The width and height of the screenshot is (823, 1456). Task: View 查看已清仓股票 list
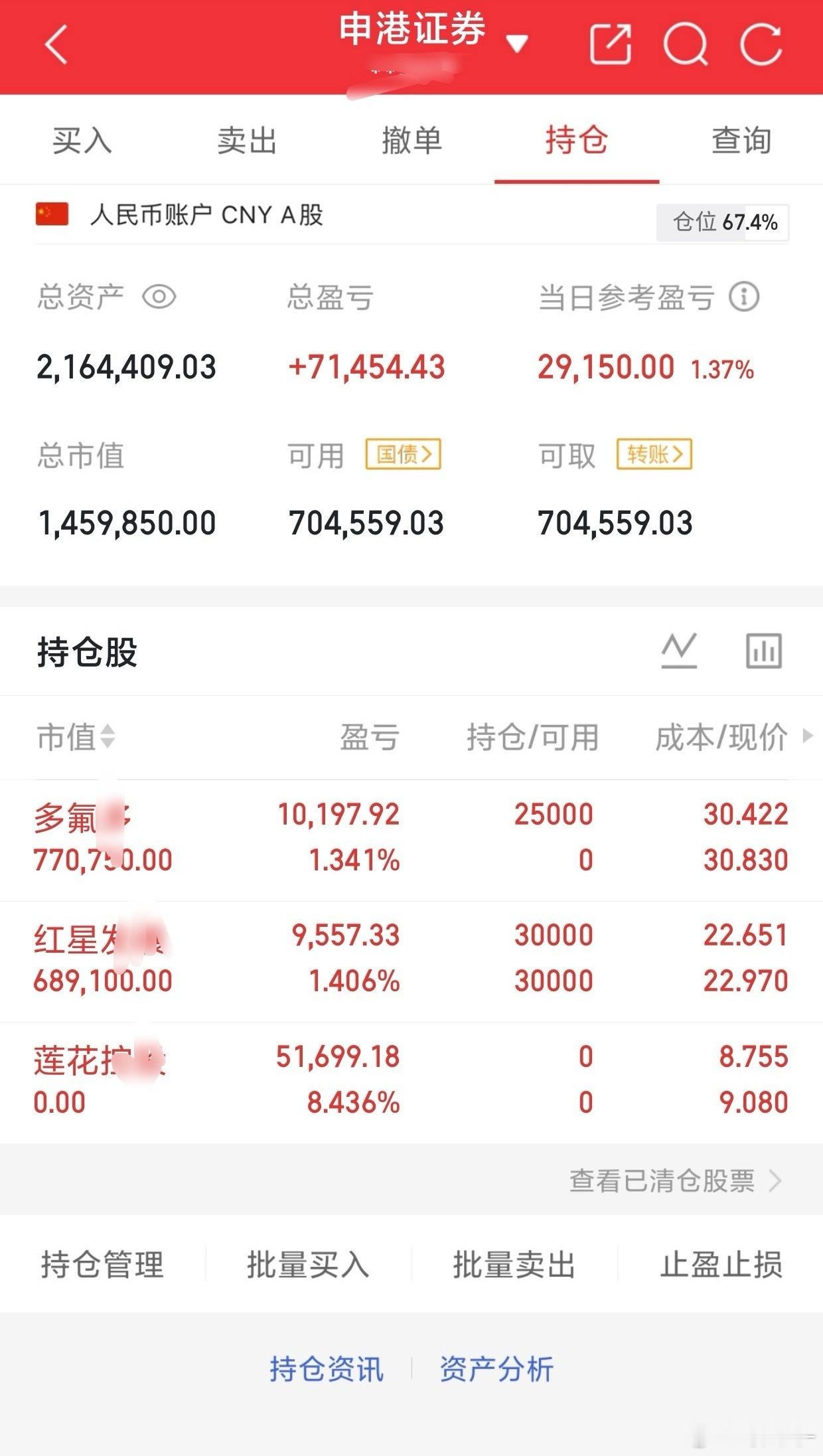tap(664, 1182)
